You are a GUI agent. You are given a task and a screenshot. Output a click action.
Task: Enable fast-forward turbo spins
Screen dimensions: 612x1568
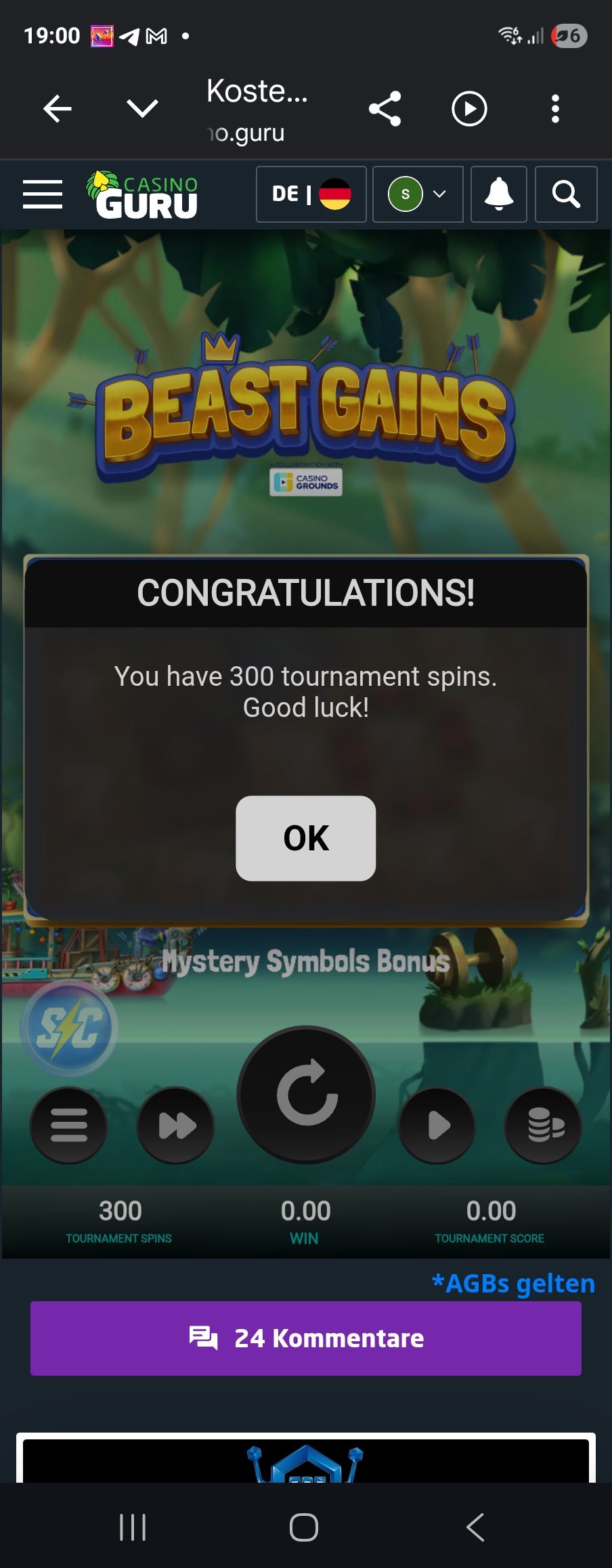[x=176, y=1125]
